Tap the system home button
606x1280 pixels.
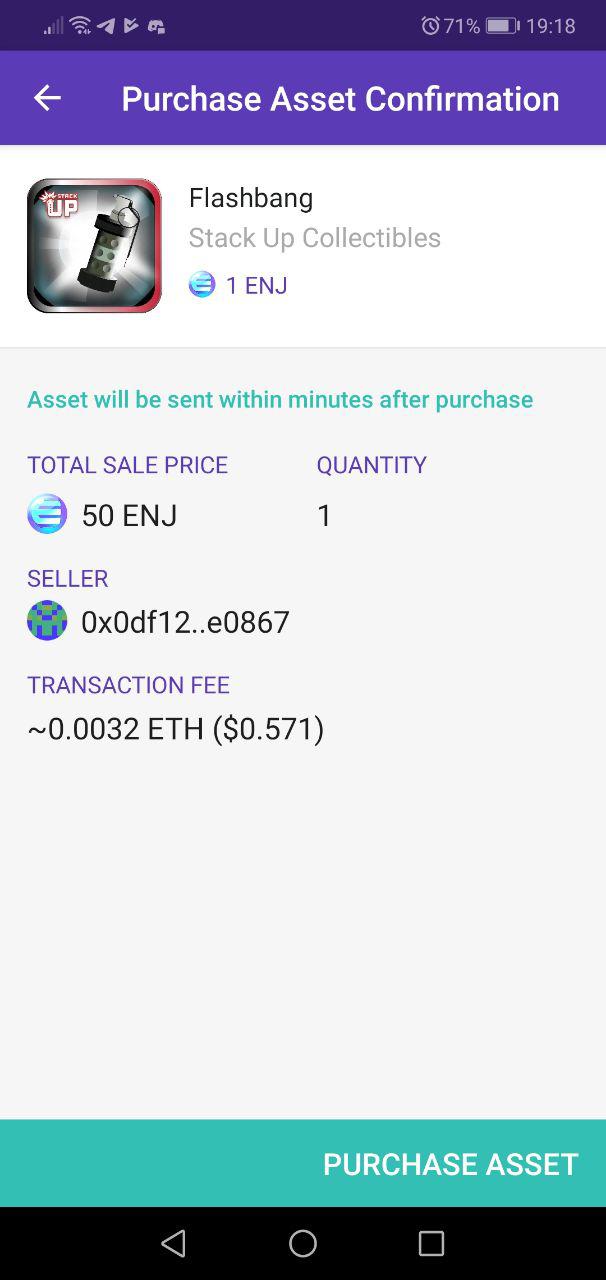303,1243
